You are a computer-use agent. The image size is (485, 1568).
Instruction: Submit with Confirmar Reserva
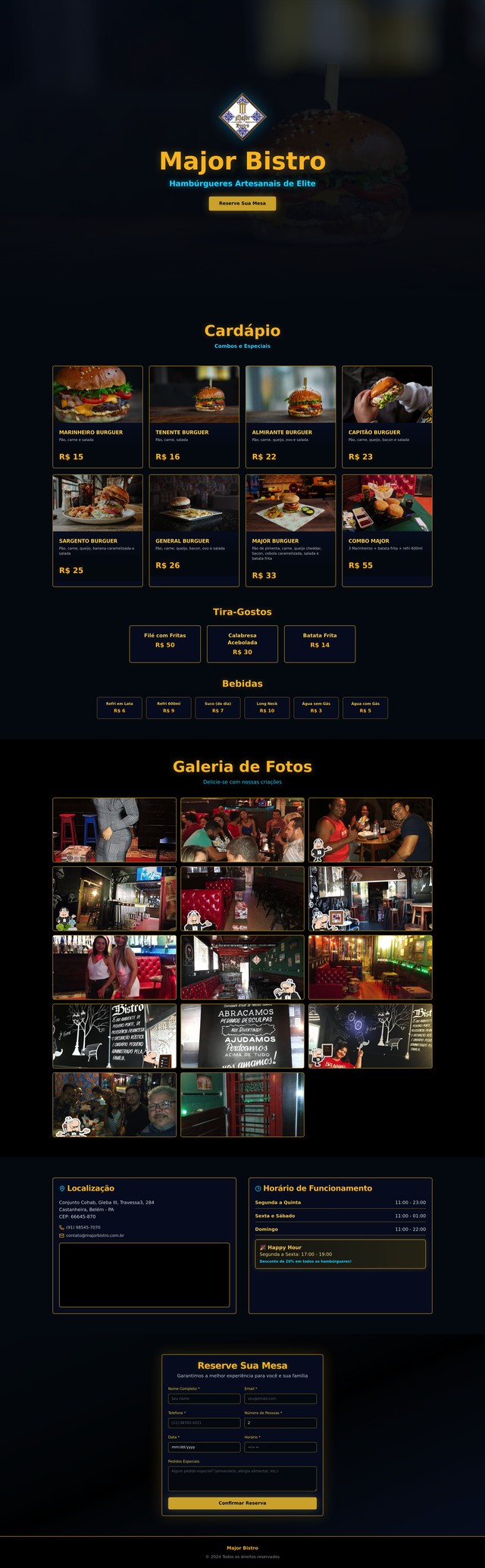coord(242,1503)
